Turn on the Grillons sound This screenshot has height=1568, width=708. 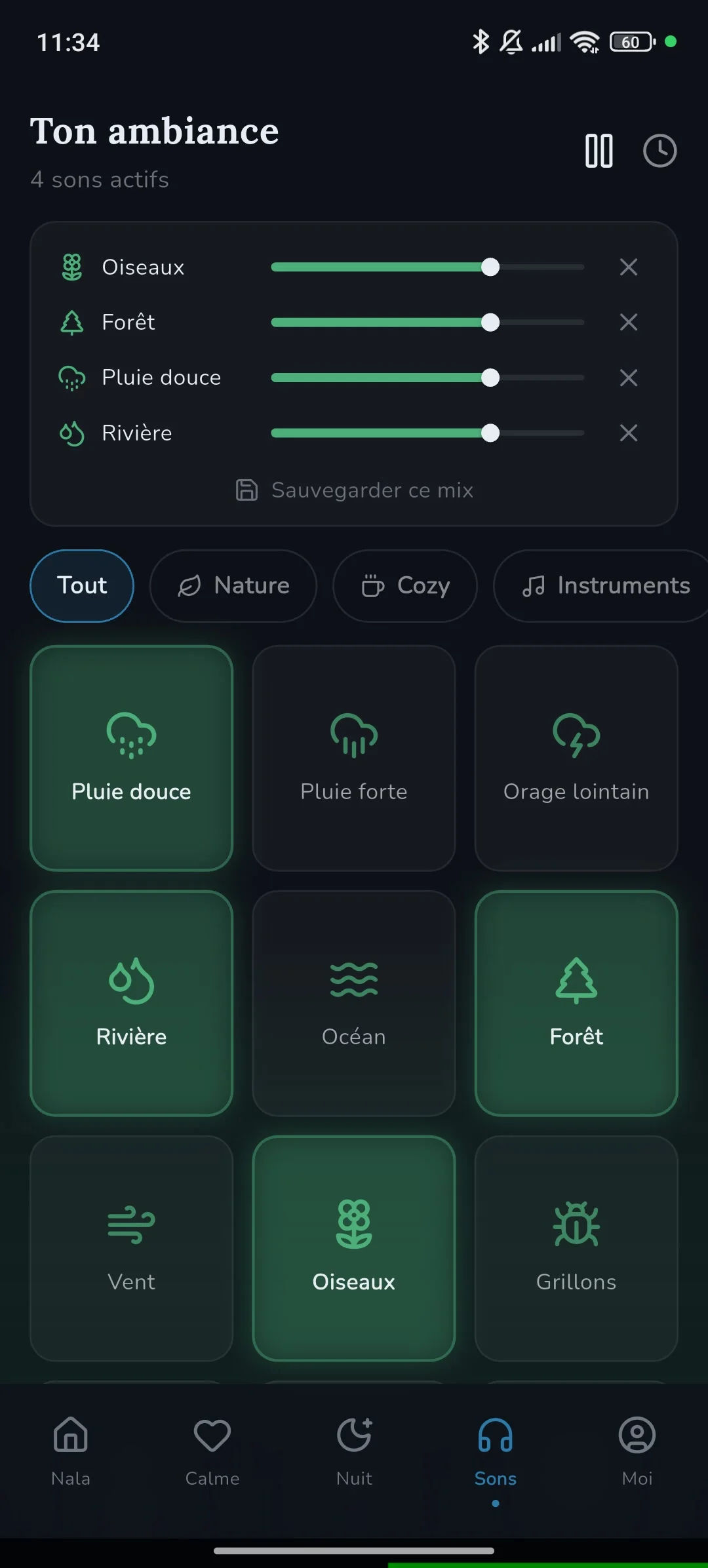[576, 1248]
